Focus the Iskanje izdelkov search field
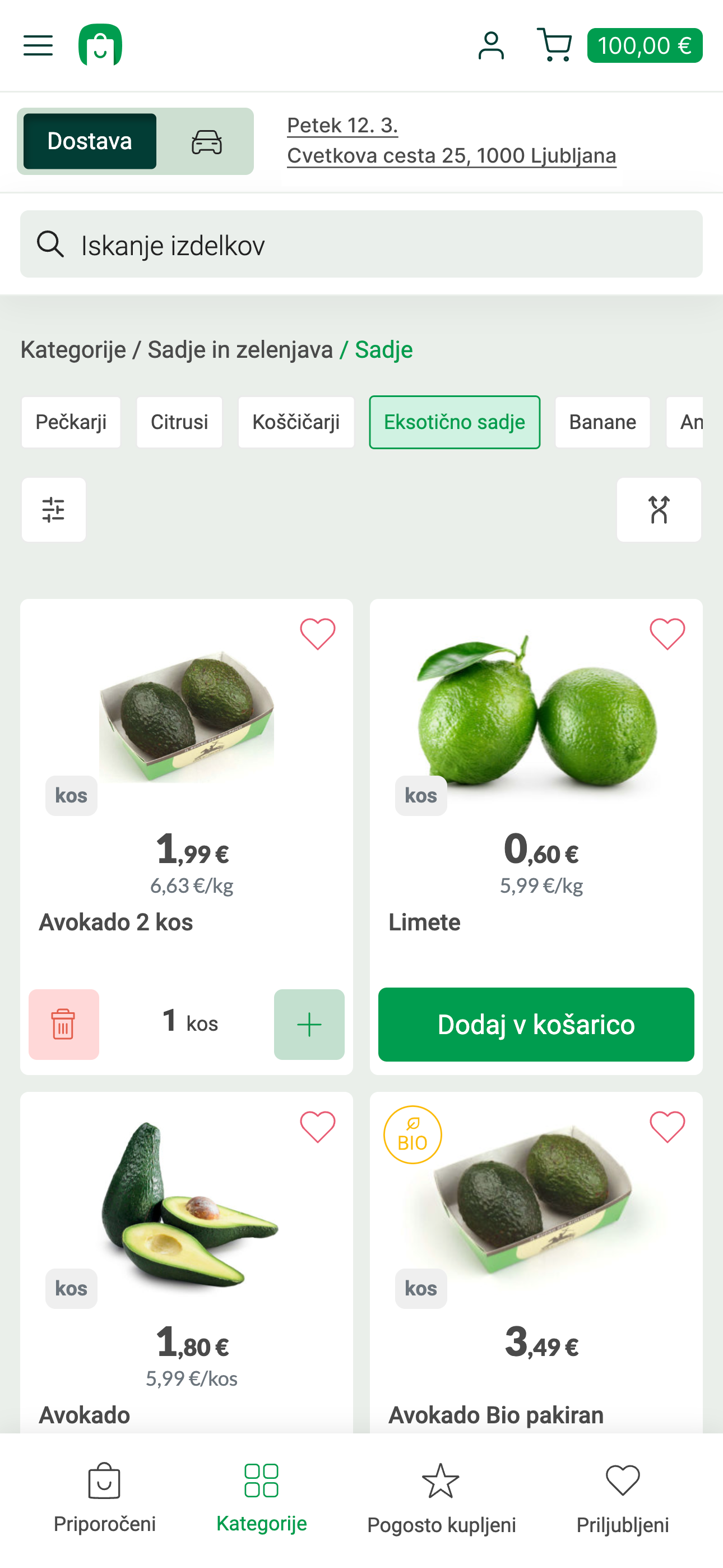The width and height of the screenshot is (723, 1568). pyautogui.click(x=361, y=245)
